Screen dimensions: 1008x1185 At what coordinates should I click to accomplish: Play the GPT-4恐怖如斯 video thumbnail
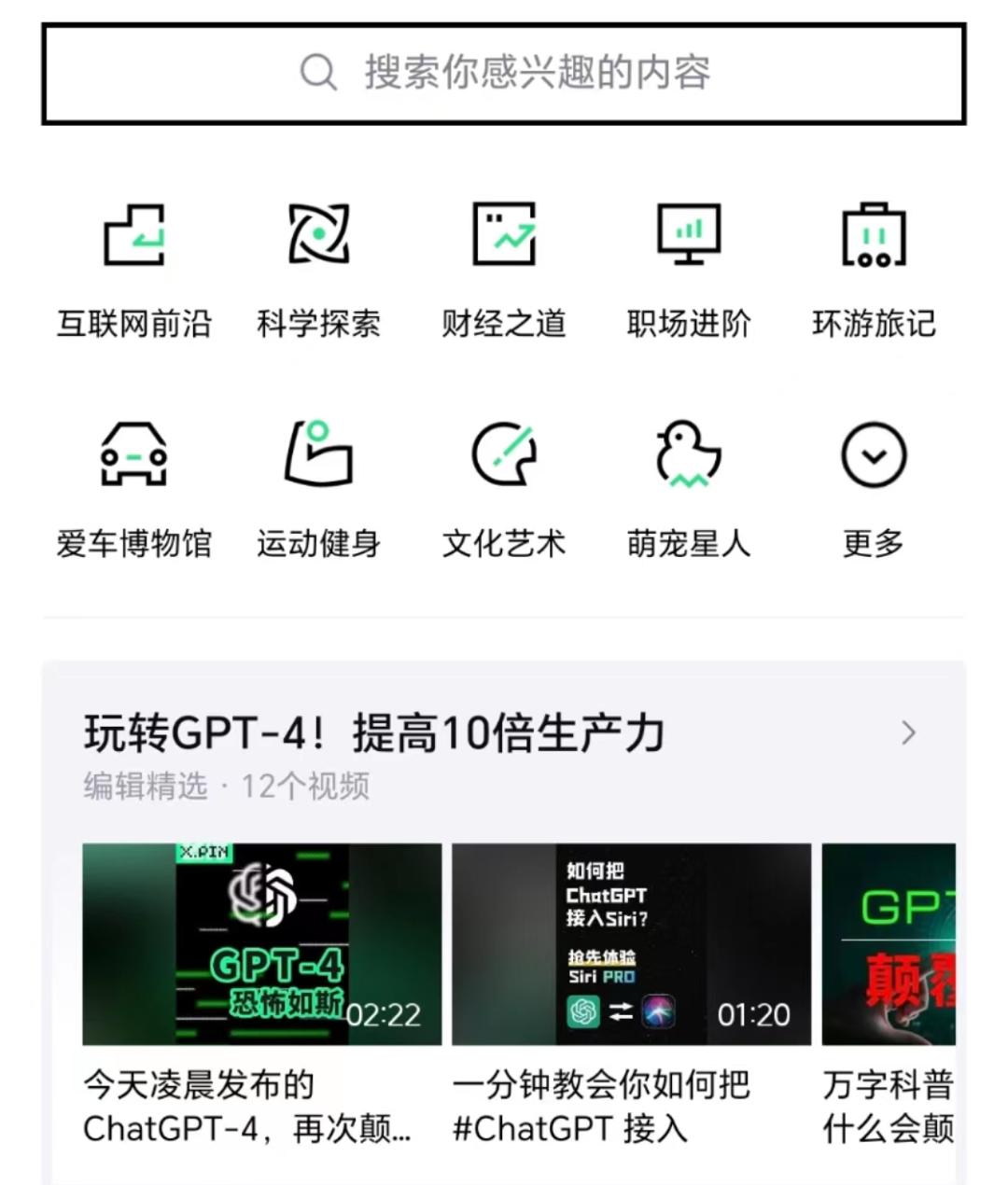264,945
